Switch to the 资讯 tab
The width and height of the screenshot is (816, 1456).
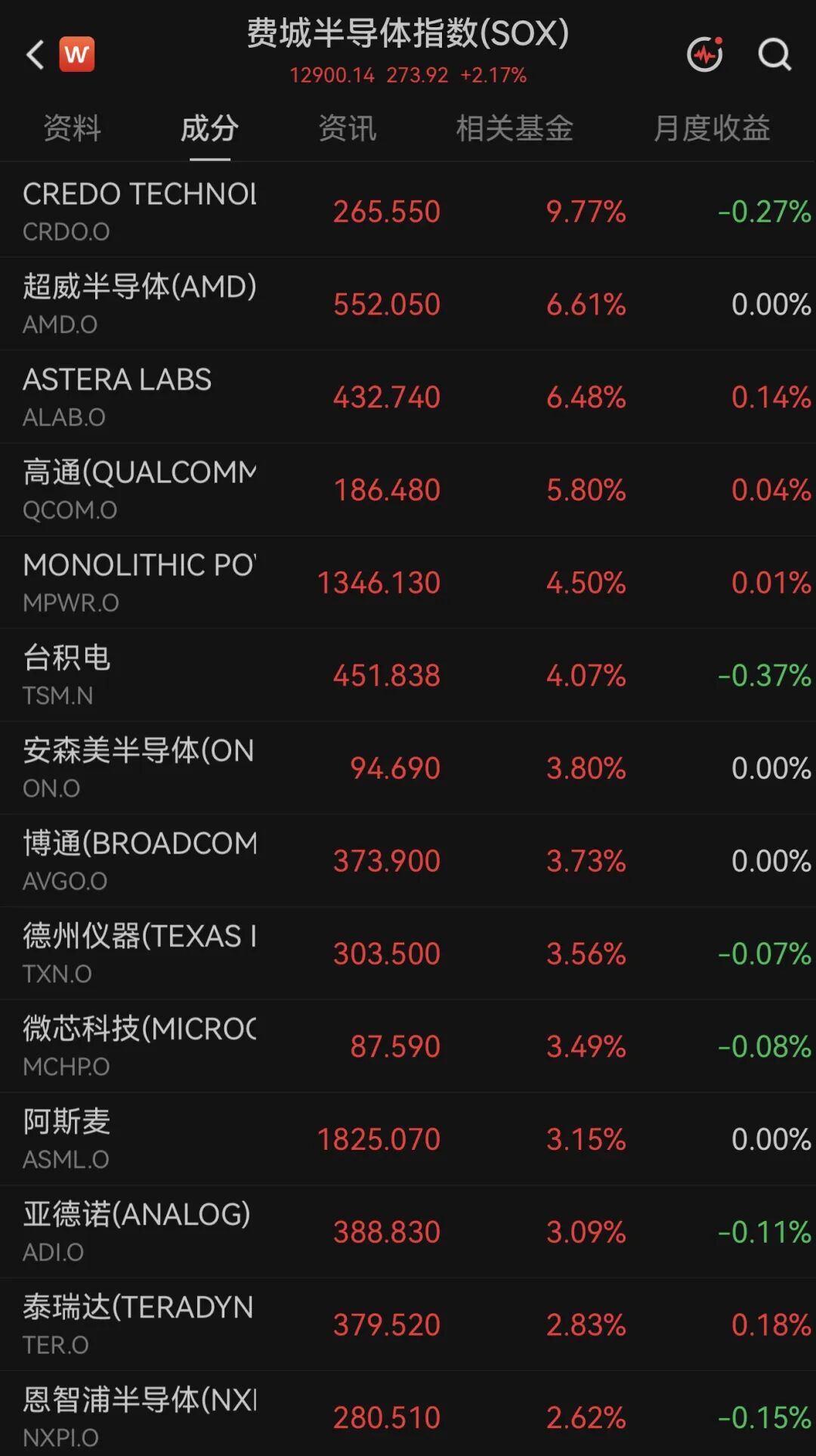pyautogui.click(x=347, y=128)
